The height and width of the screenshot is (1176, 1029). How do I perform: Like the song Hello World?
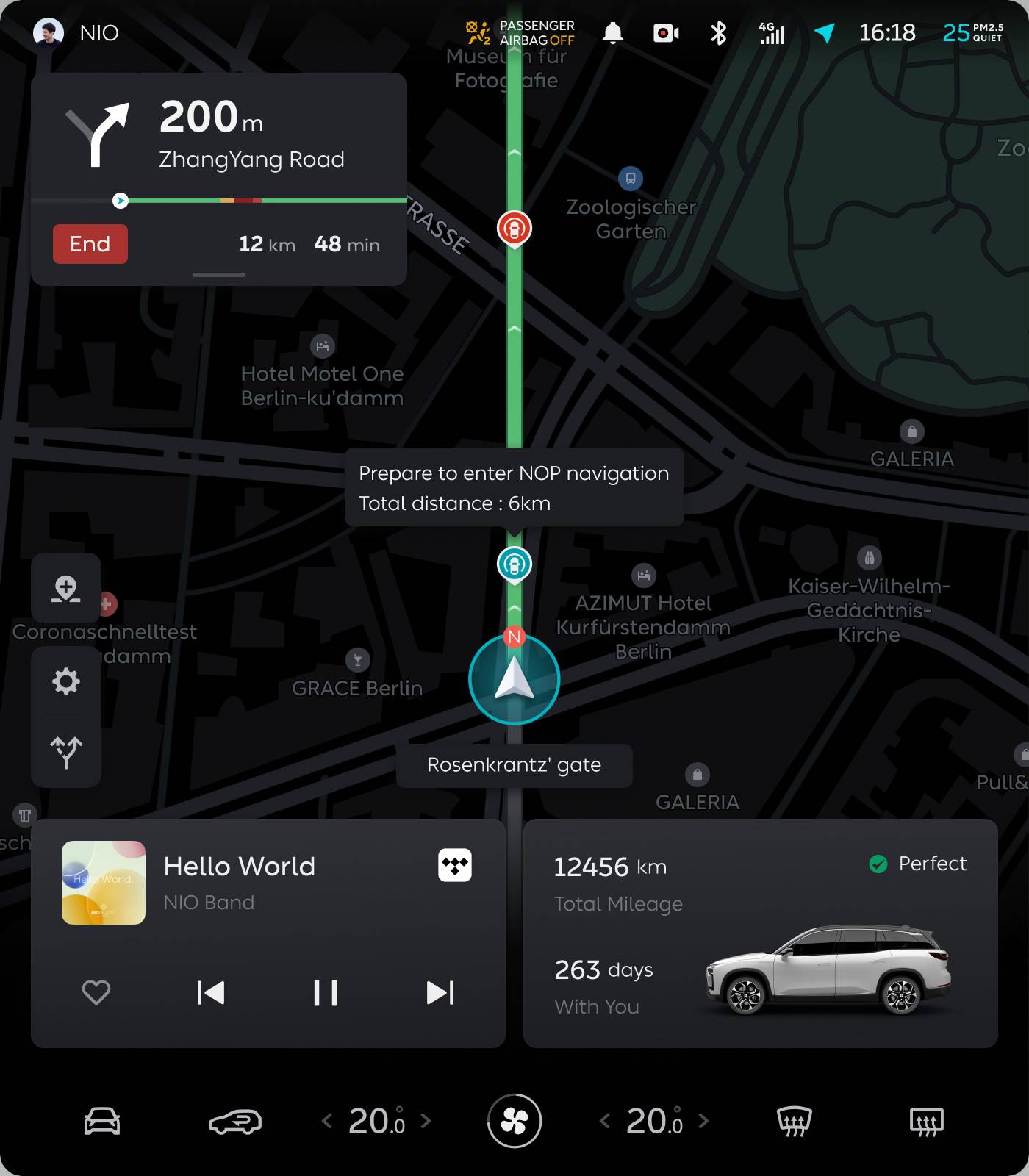(96, 992)
